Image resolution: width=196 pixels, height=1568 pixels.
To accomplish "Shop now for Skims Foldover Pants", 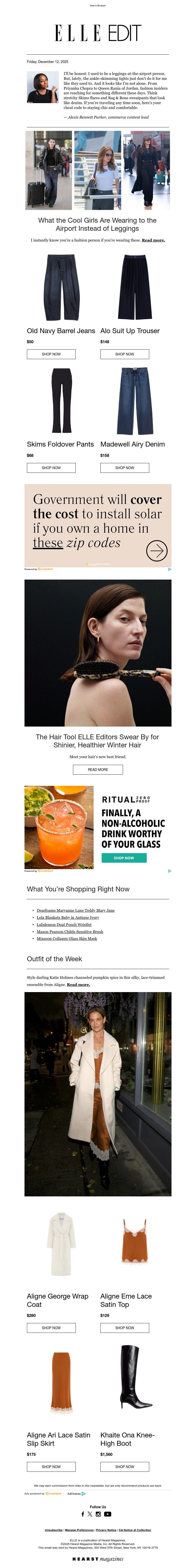I will point(51,467).
